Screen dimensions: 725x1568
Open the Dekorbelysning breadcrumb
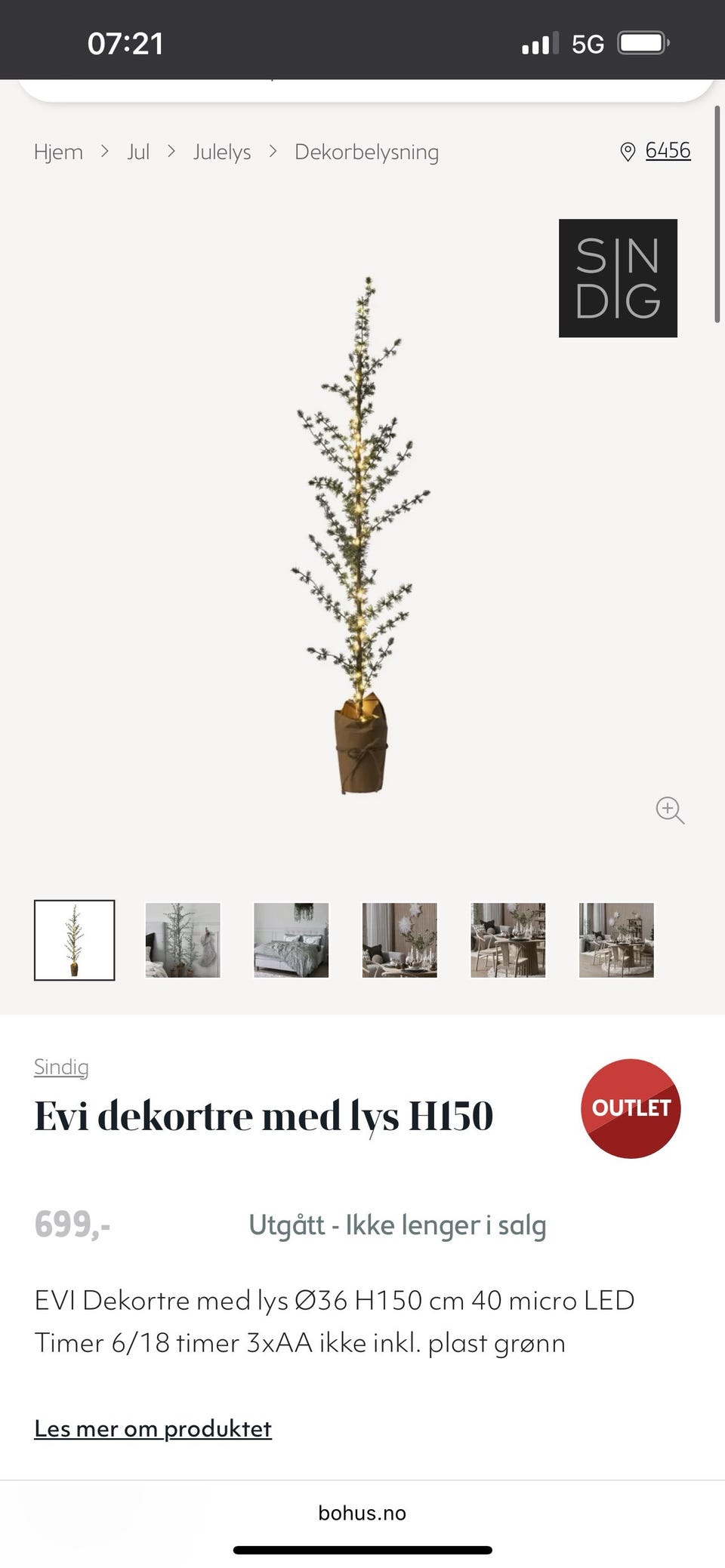[x=366, y=151]
